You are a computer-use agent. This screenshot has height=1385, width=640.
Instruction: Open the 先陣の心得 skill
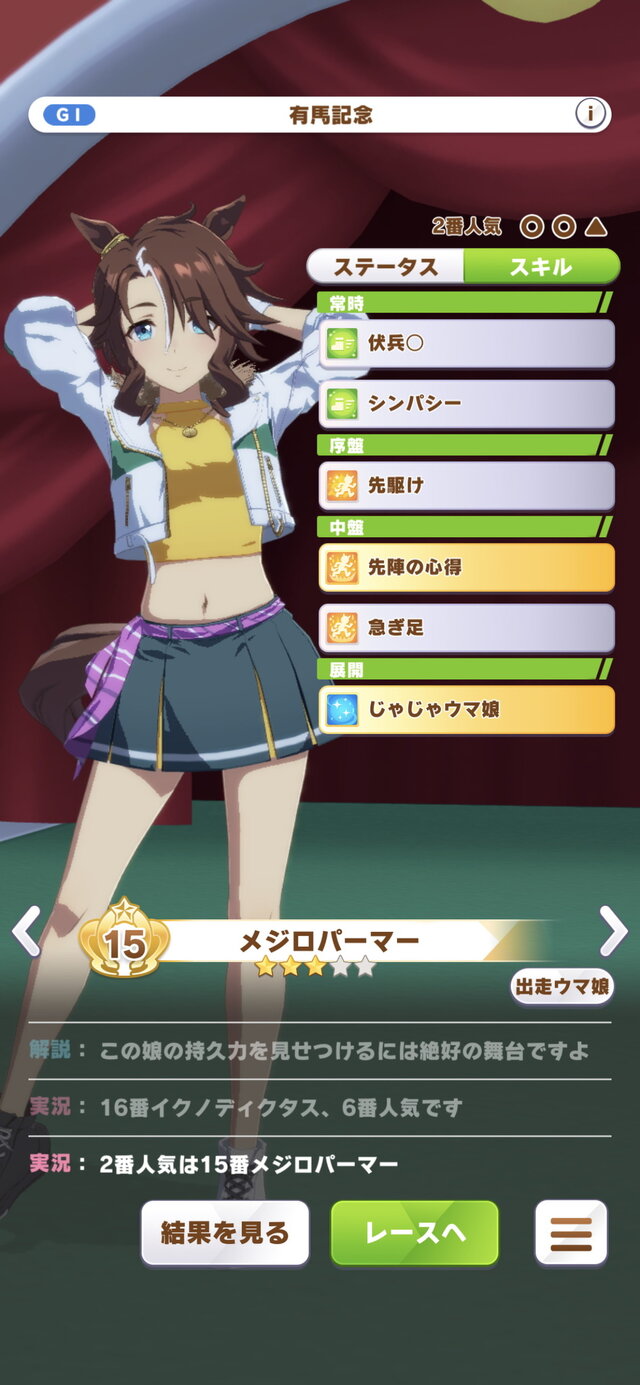[466, 568]
